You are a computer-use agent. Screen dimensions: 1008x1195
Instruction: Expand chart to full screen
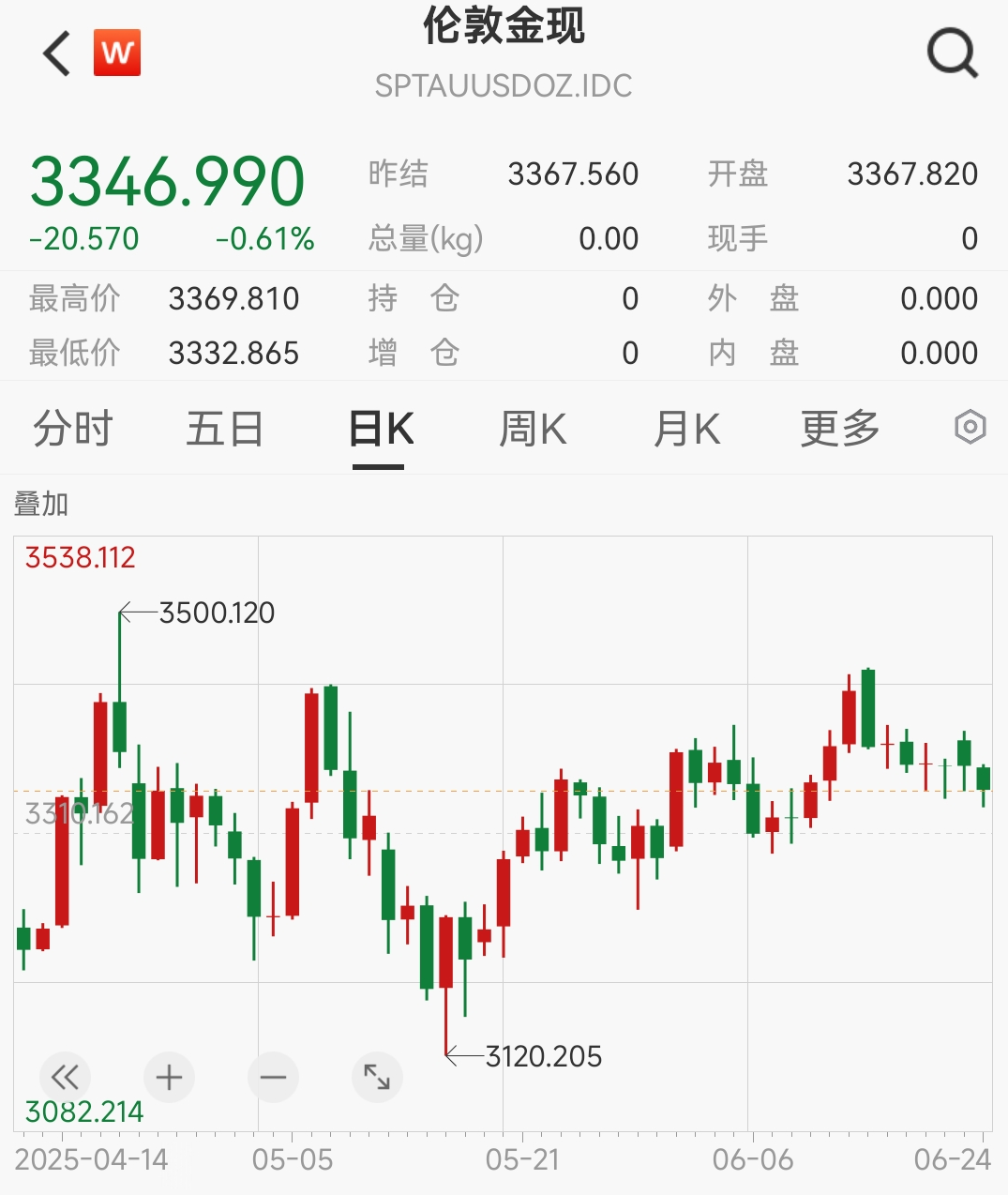point(377,1077)
